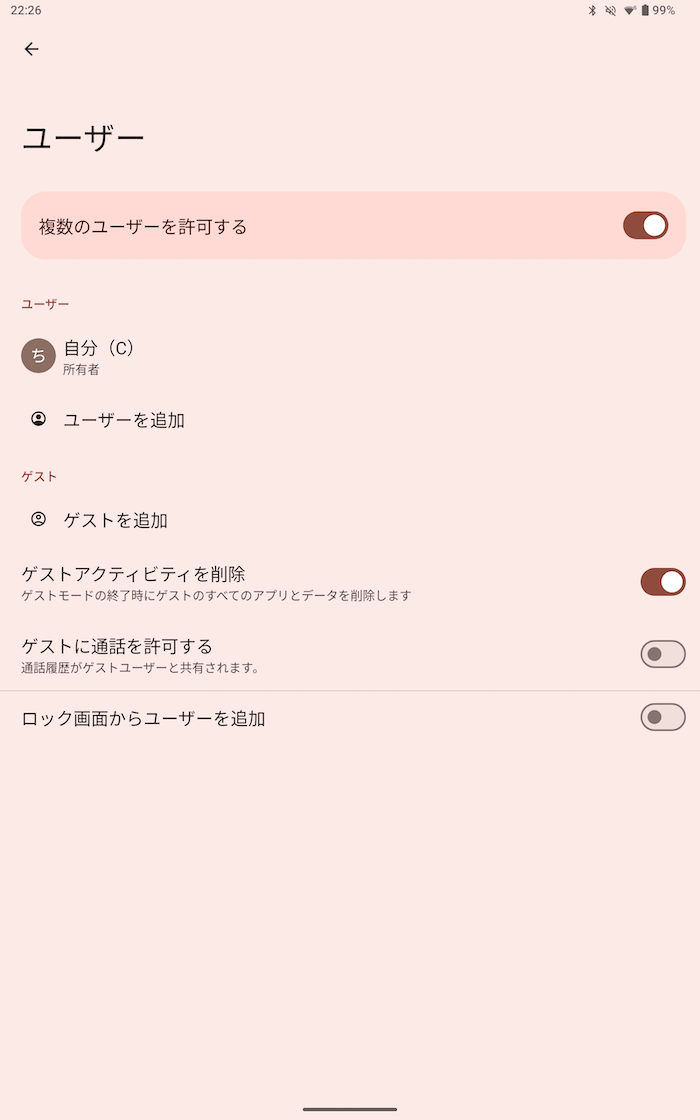Tap ユーザーを追加 to add a user
The width and height of the screenshot is (700, 1120).
[x=123, y=420]
